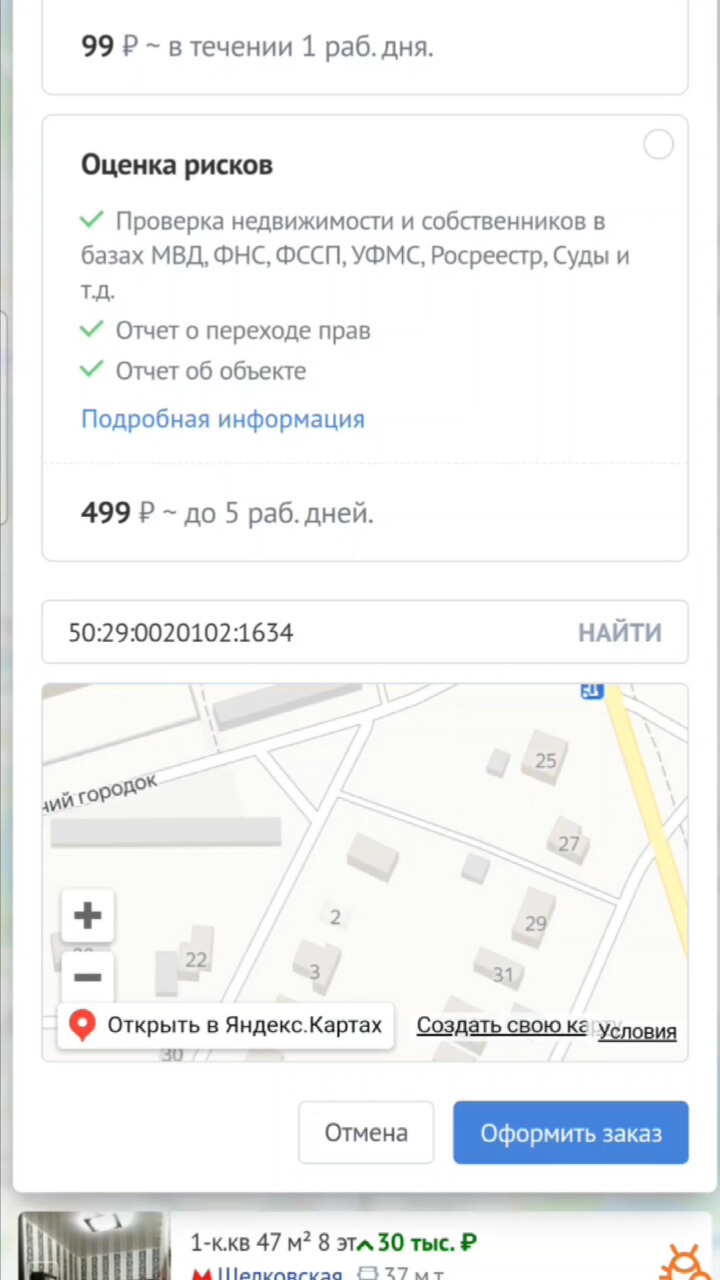Screen dimensions: 720x1280
Task: Tap the cadastral number input field
Action: [x=300, y=632]
